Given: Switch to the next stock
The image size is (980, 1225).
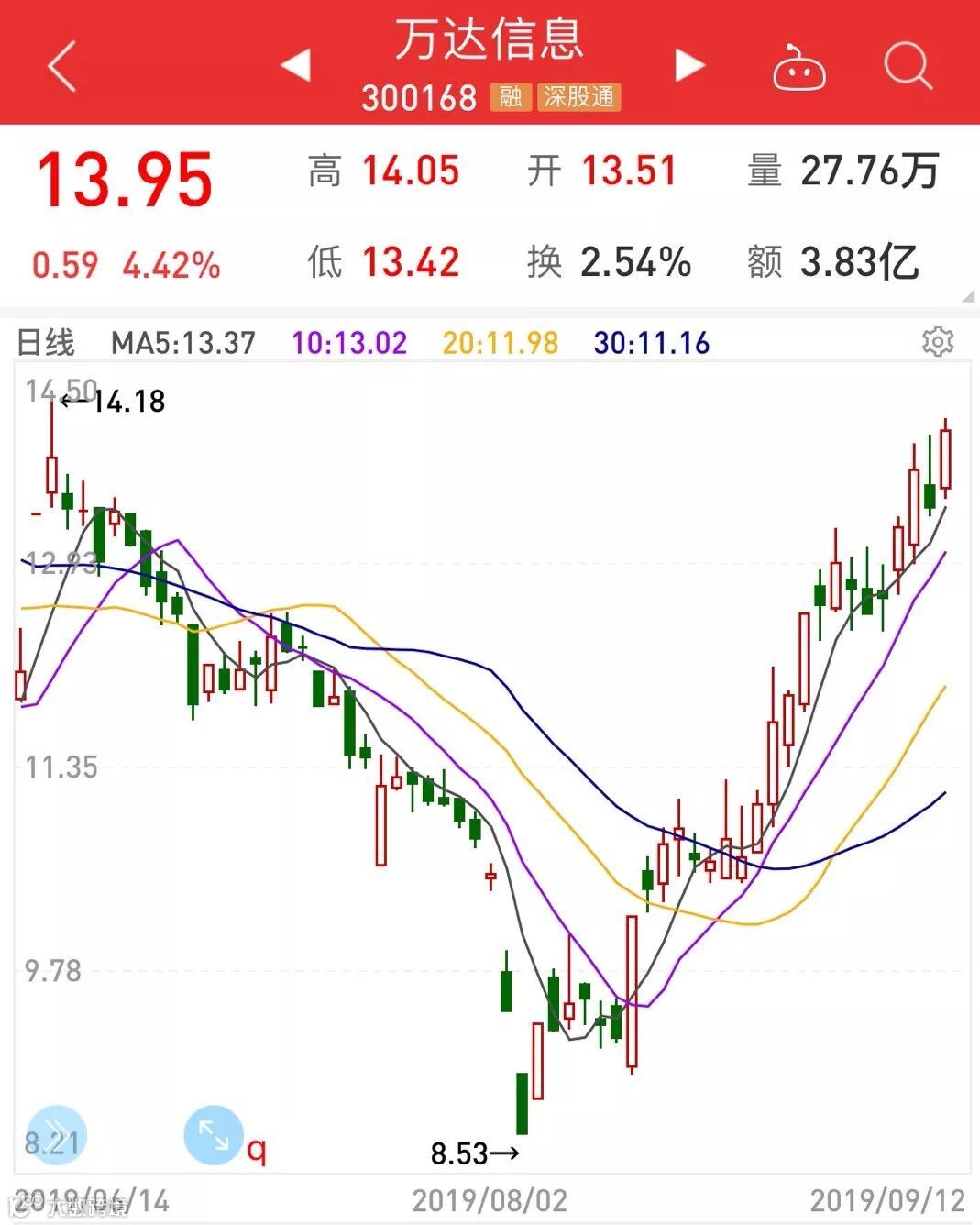Looking at the screenshot, I should [x=689, y=65].
